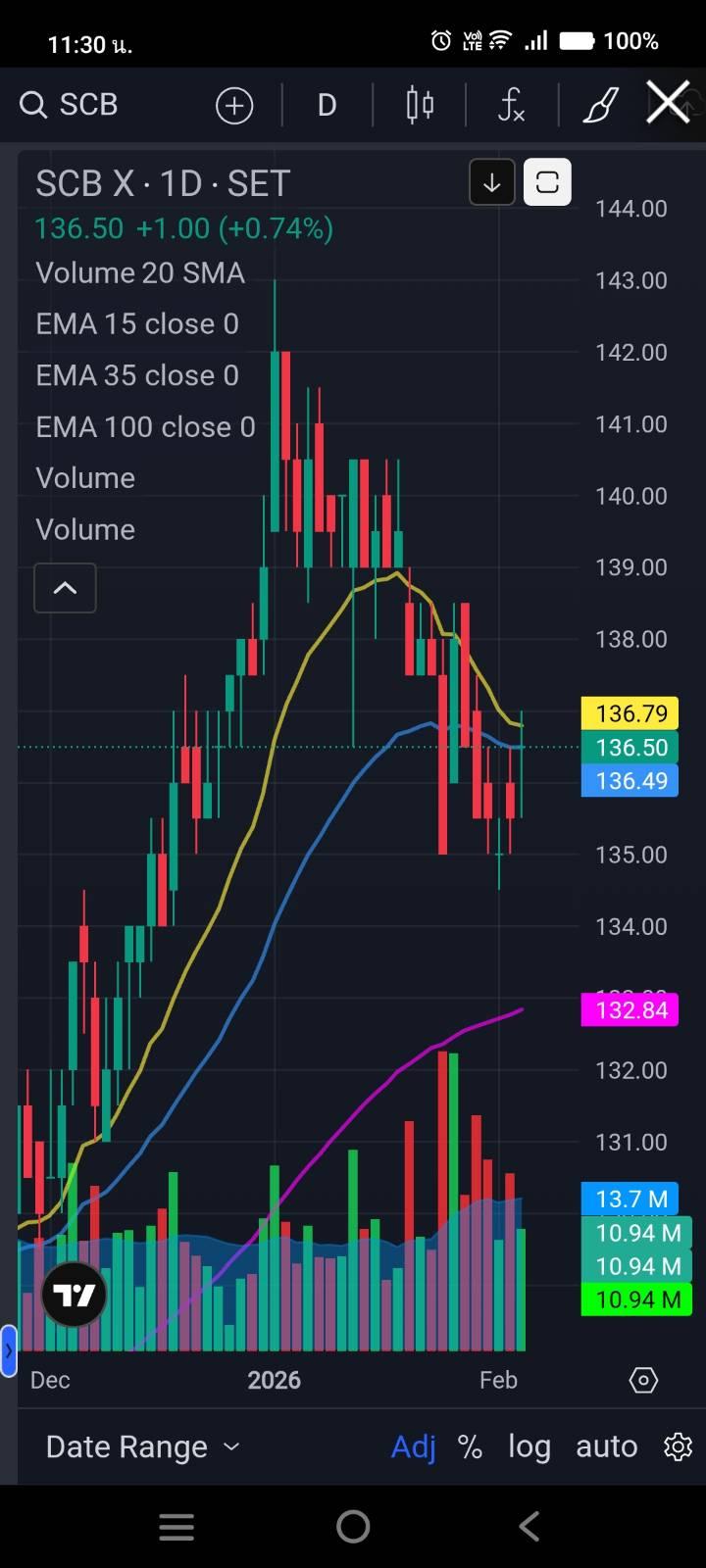This screenshot has height=1568, width=706.
Task: Open the Date Range dropdown
Action: pyautogui.click(x=142, y=1446)
